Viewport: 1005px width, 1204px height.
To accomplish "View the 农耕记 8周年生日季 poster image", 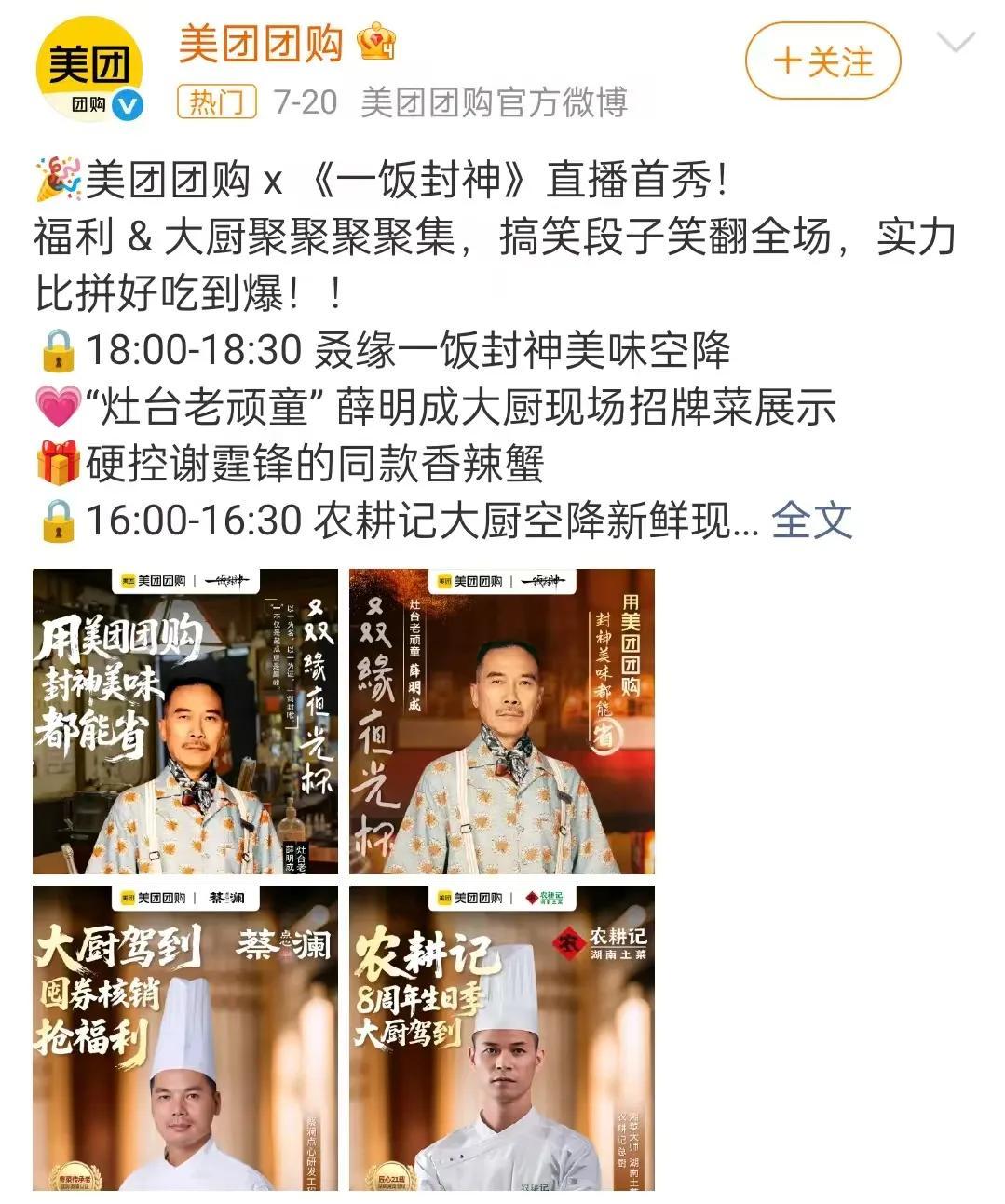I will [x=501, y=1037].
